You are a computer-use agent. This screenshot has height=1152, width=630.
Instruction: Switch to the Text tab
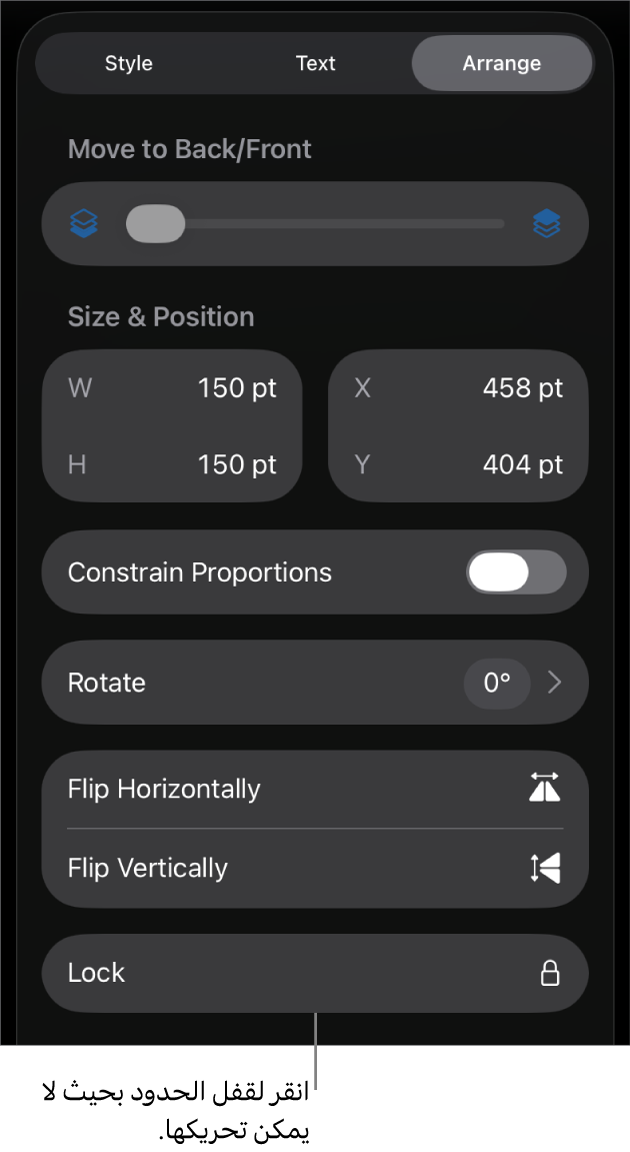[315, 63]
